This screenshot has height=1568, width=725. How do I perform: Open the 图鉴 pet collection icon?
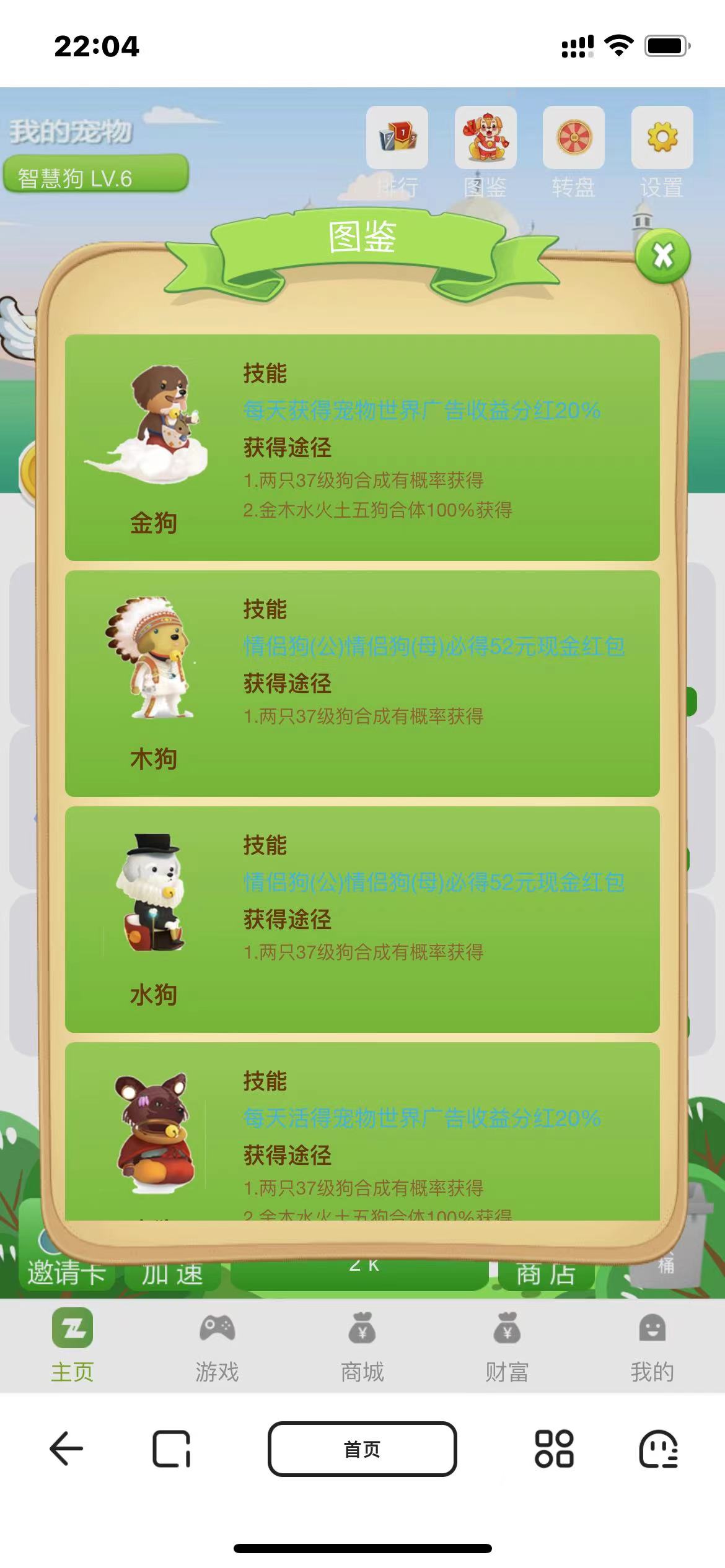coord(485,138)
